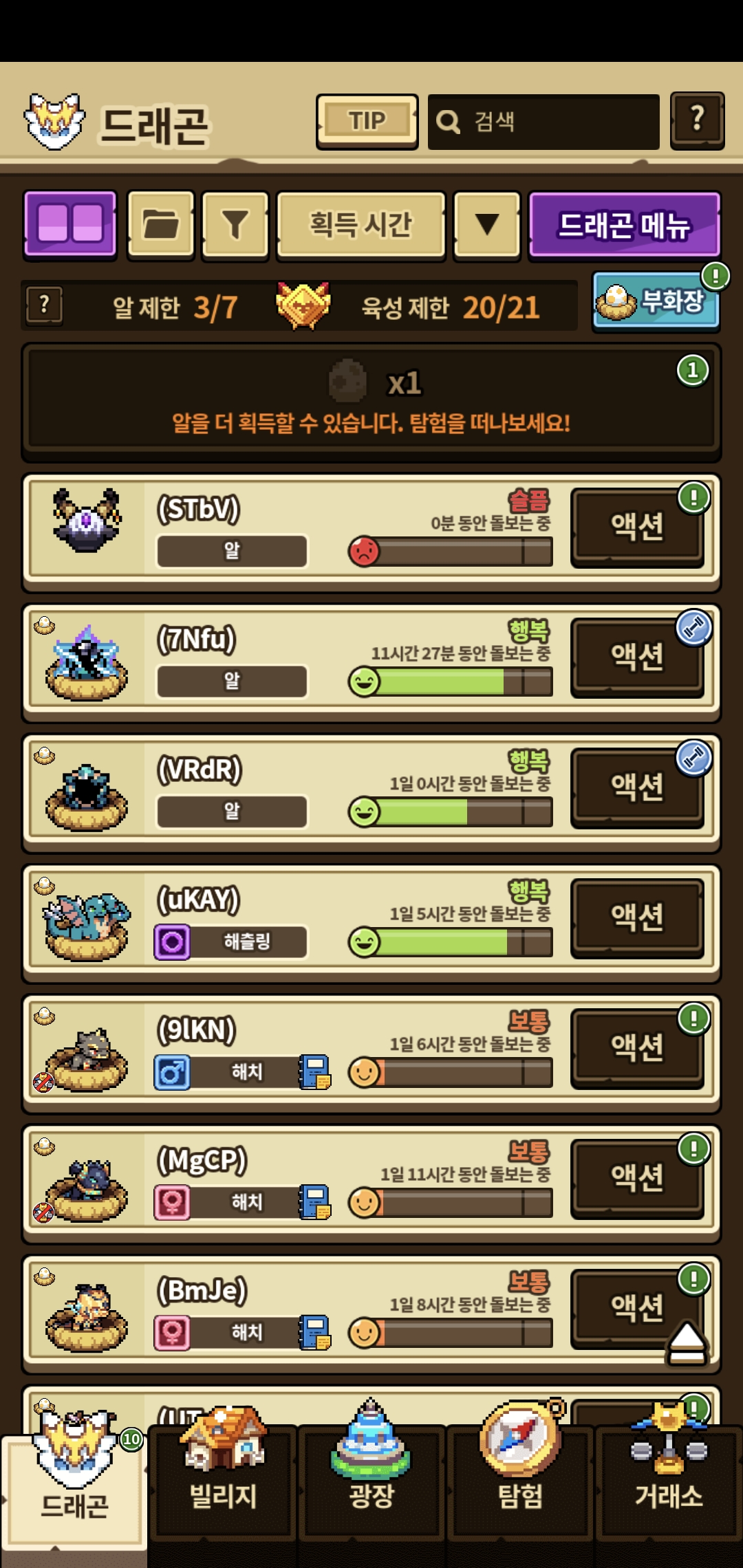This screenshot has width=743, height=1568.
Task: Select the 획득 시간 sort option
Action: point(360,224)
